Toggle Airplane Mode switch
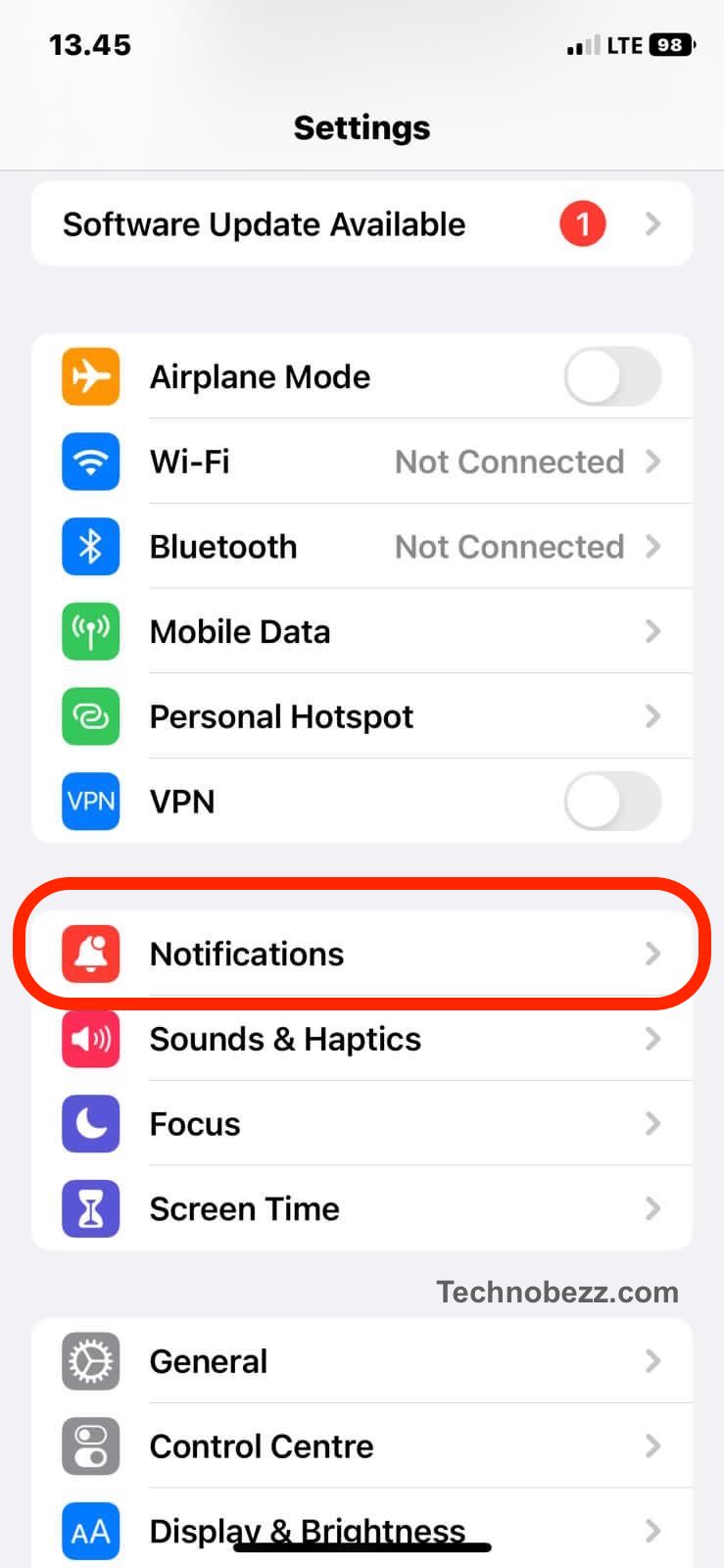This screenshot has height=1568, width=724. click(x=612, y=376)
